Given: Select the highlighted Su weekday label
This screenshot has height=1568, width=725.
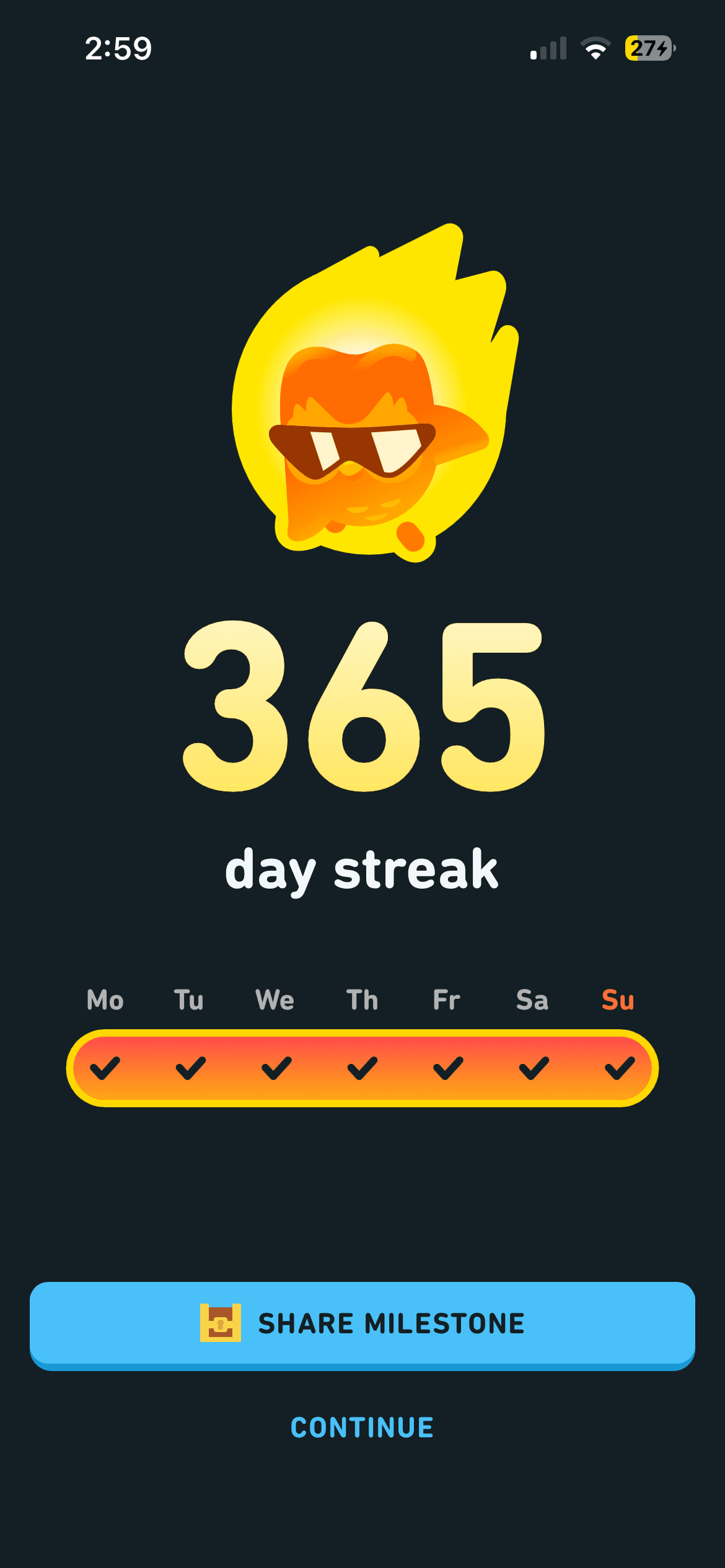Looking at the screenshot, I should pyautogui.click(x=618, y=1000).
